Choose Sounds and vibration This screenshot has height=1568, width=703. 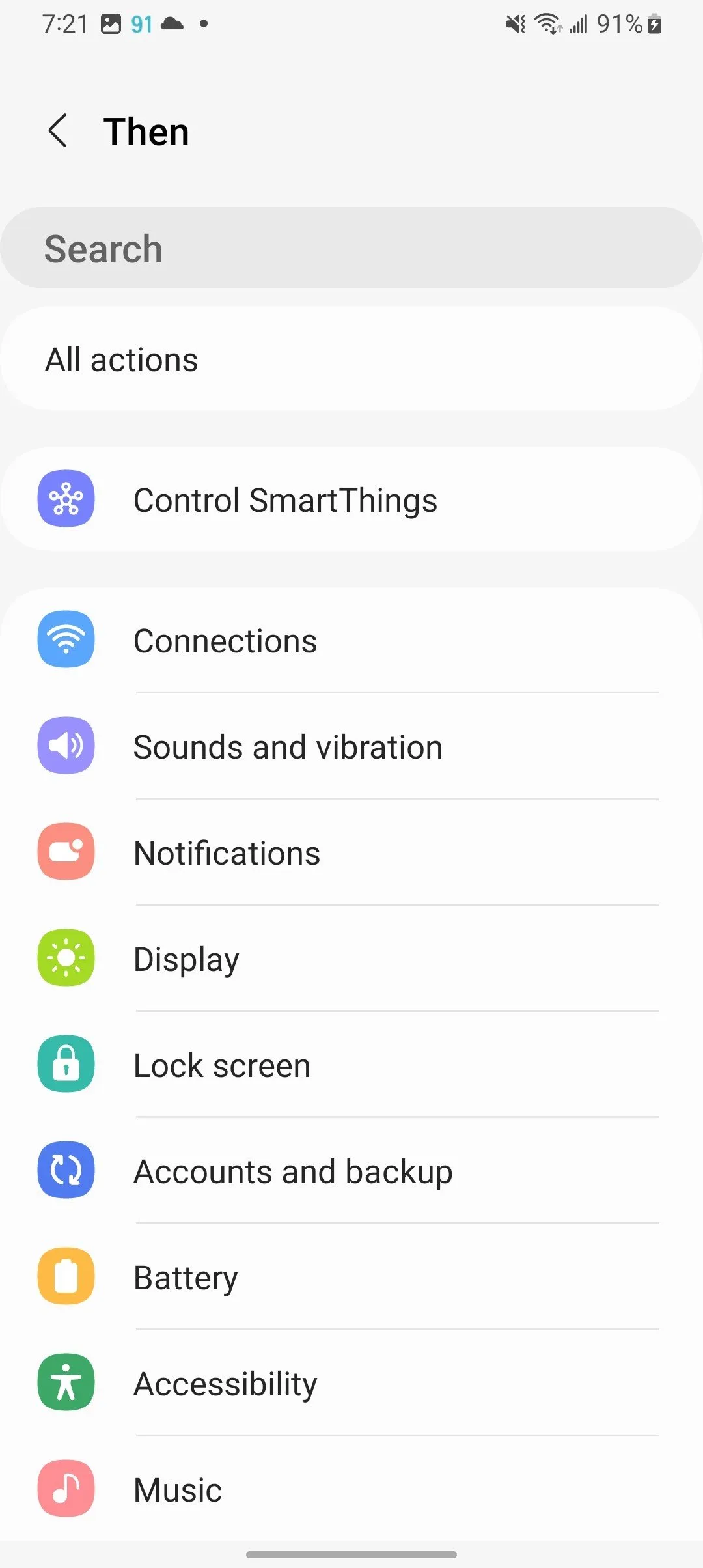click(x=351, y=747)
